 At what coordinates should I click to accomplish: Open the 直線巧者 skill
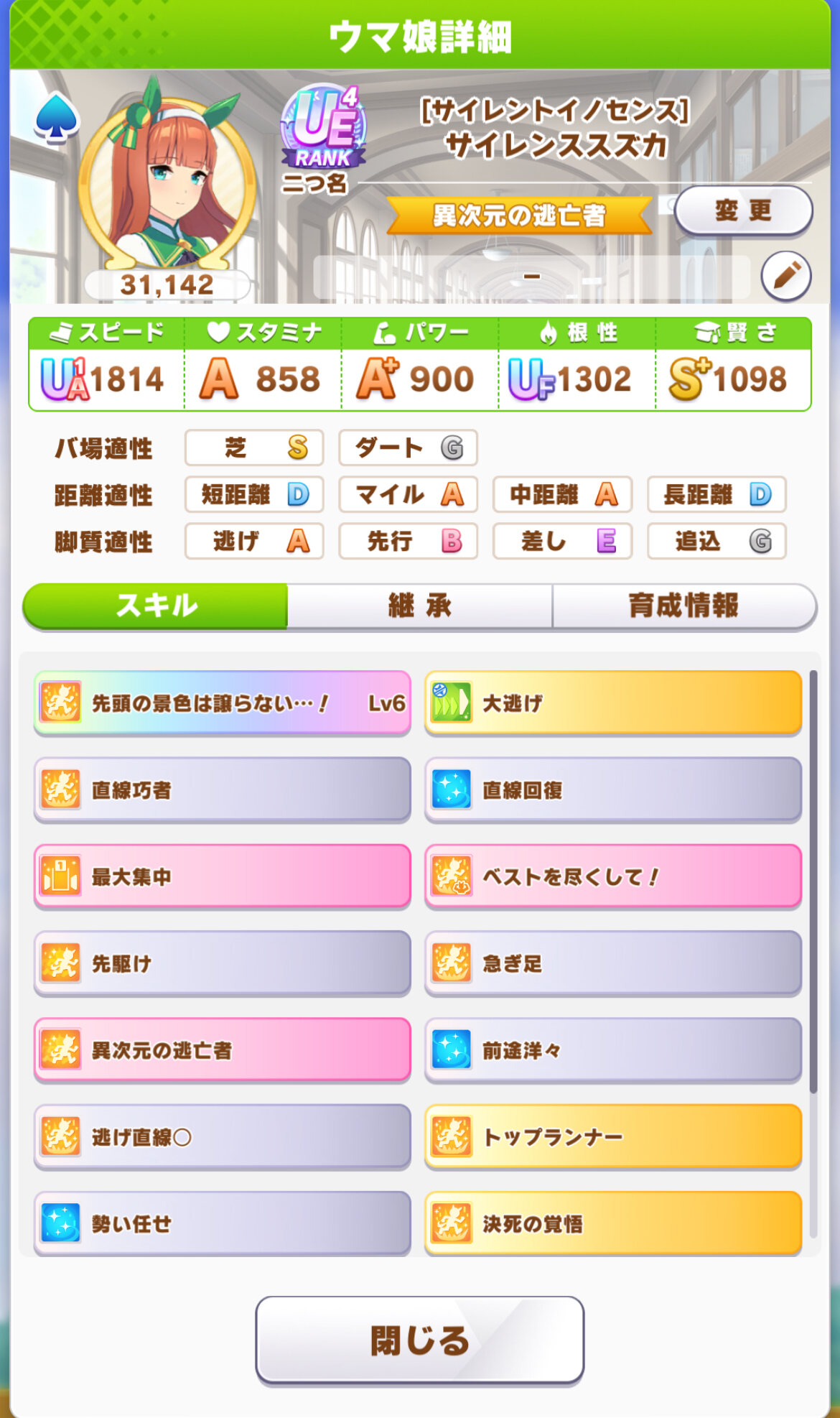(223, 789)
